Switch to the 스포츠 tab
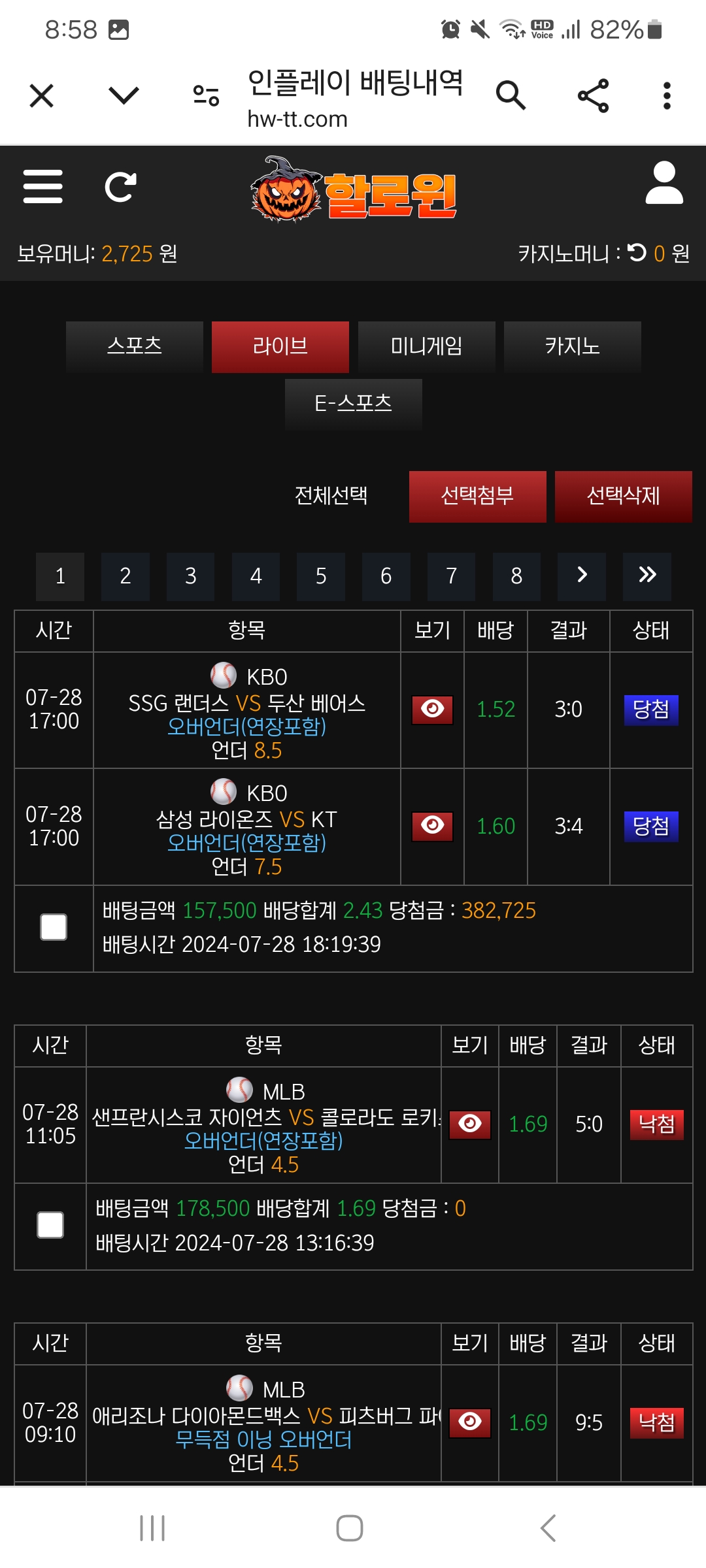The image size is (706, 1568). click(x=135, y=346)
